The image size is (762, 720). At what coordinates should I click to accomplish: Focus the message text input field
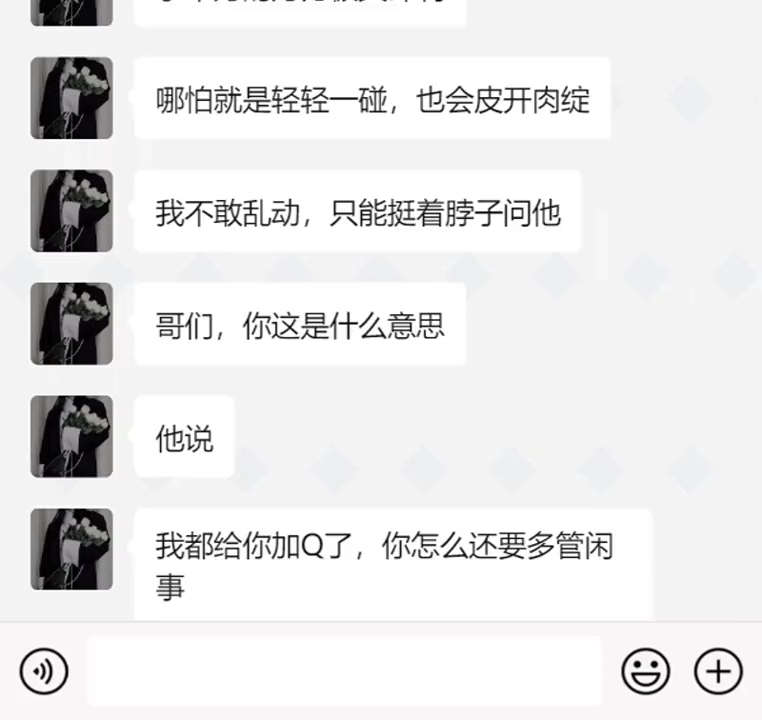[344, 671]
